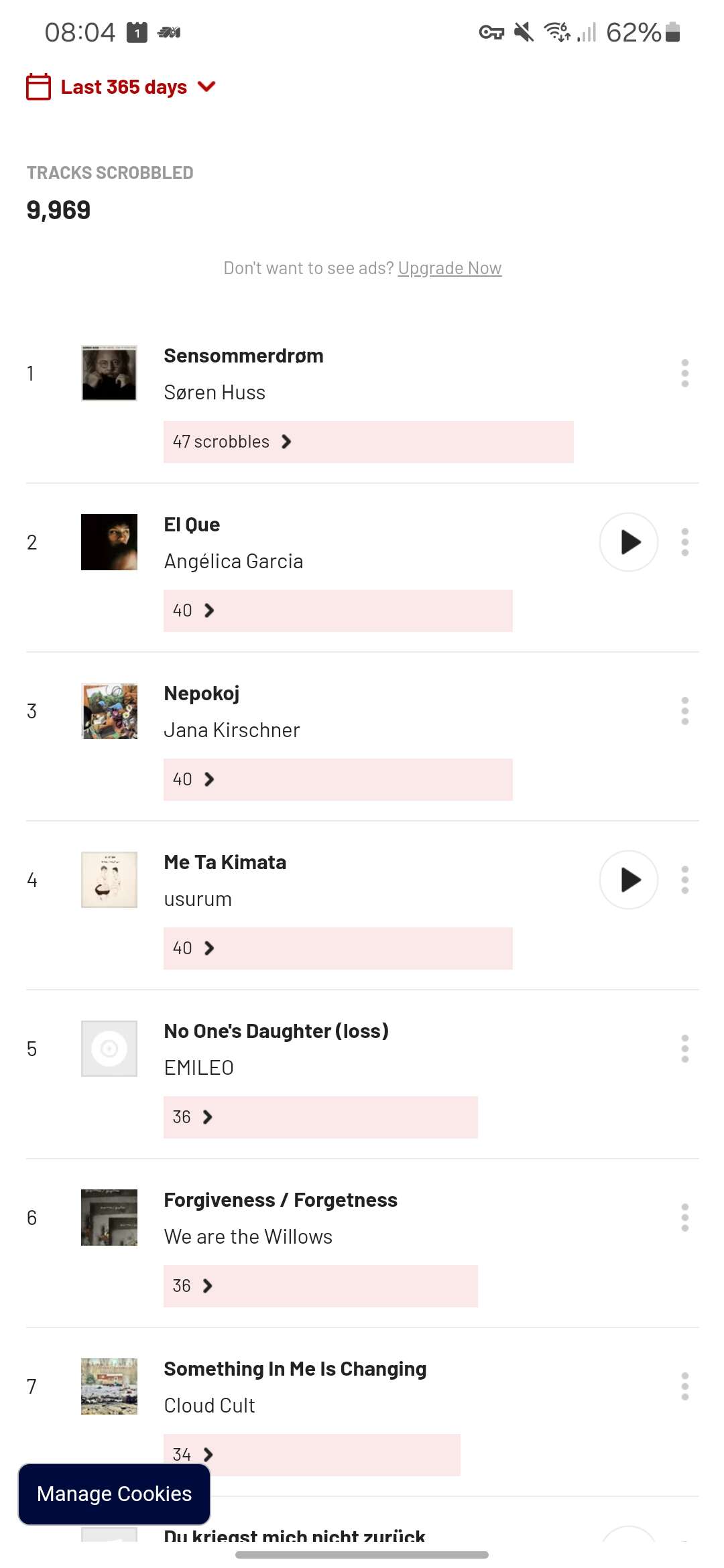Open more options for Forgiveness / Forgetness
The image size is (724, 1568).
pyautogui.click(x=684, y=1218)
